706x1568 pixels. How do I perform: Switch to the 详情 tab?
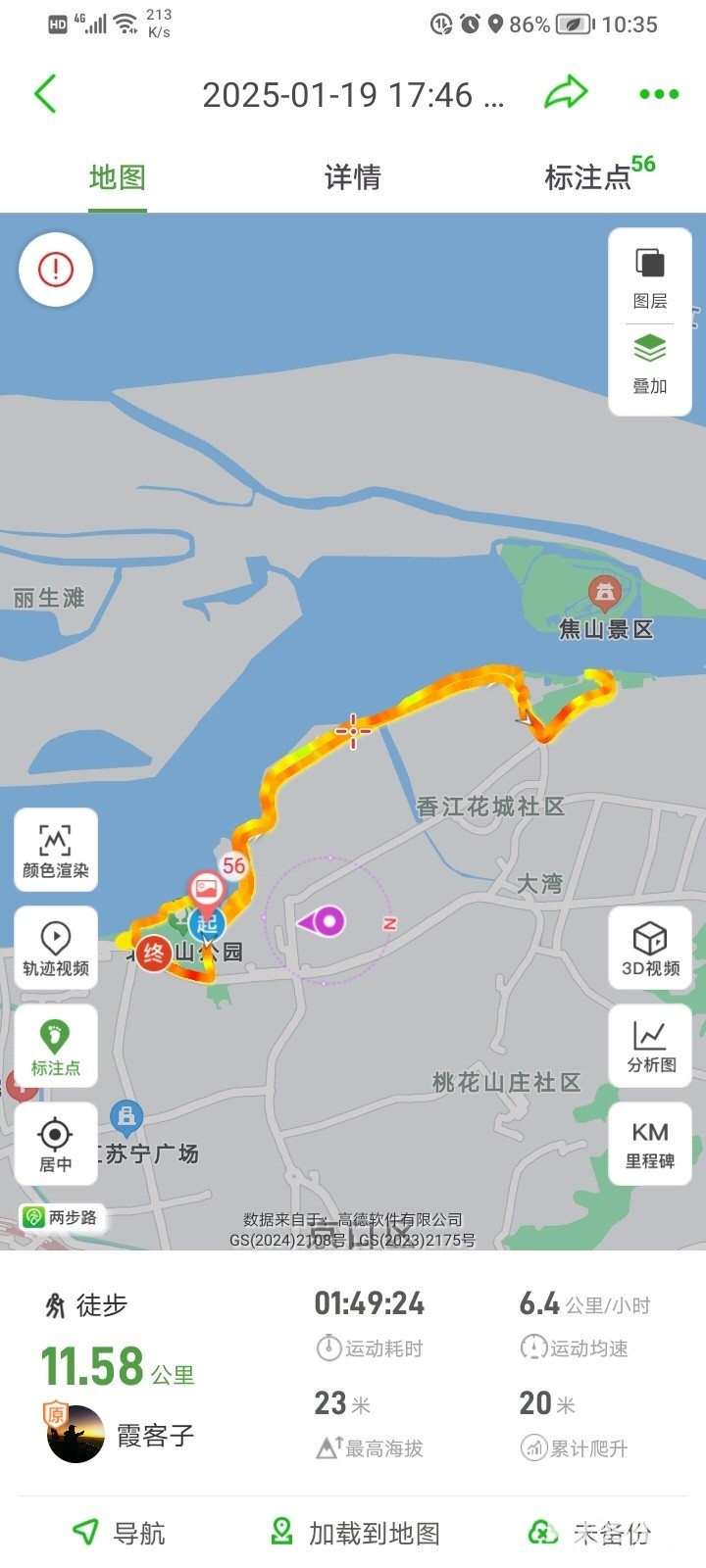pos(352,177)
